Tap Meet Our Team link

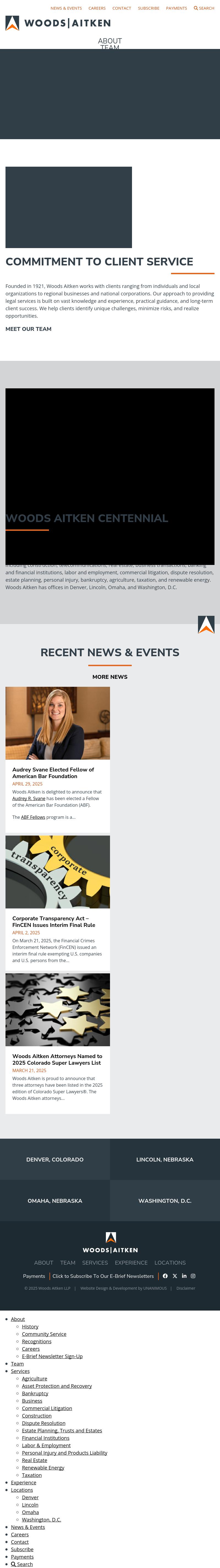[x=29, y=329]
